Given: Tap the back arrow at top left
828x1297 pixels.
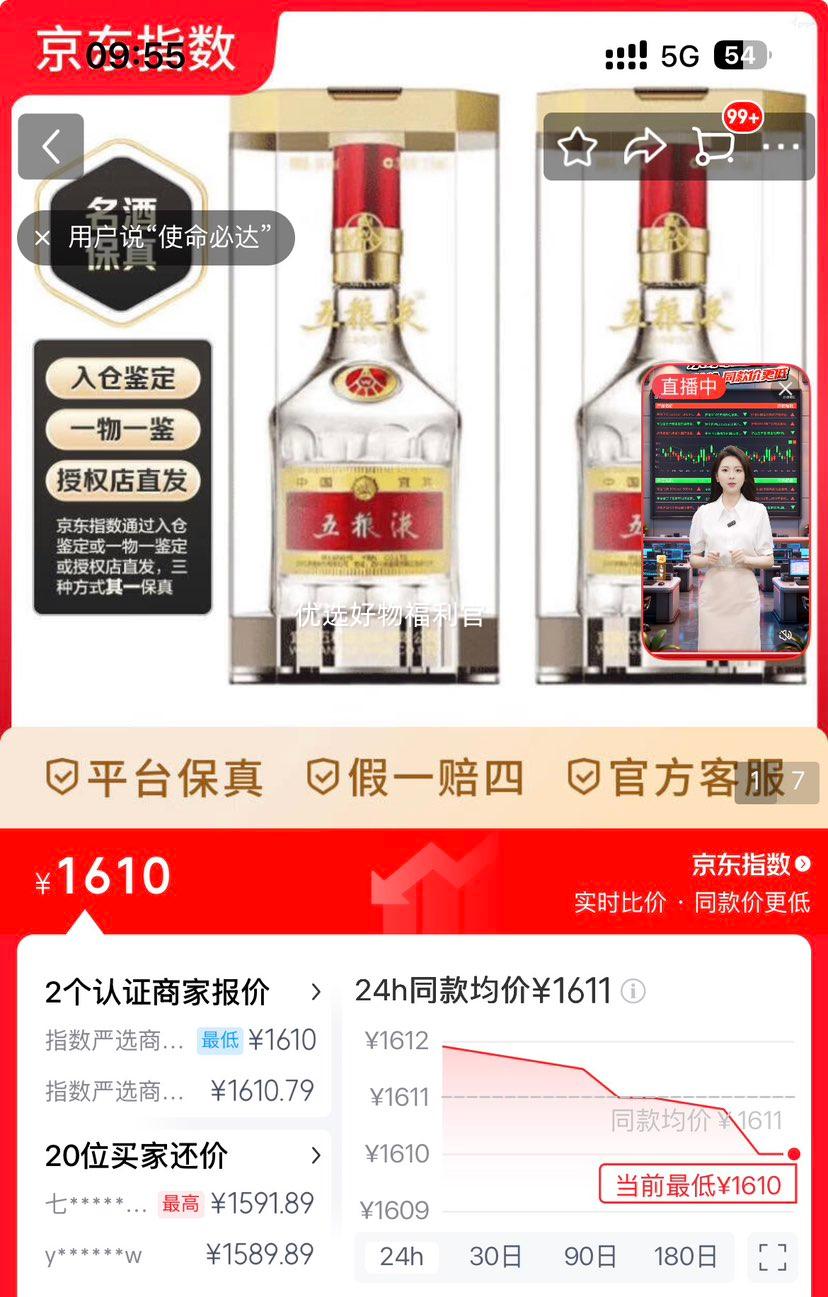Looking at the screenshot, I should pos(51,146).
